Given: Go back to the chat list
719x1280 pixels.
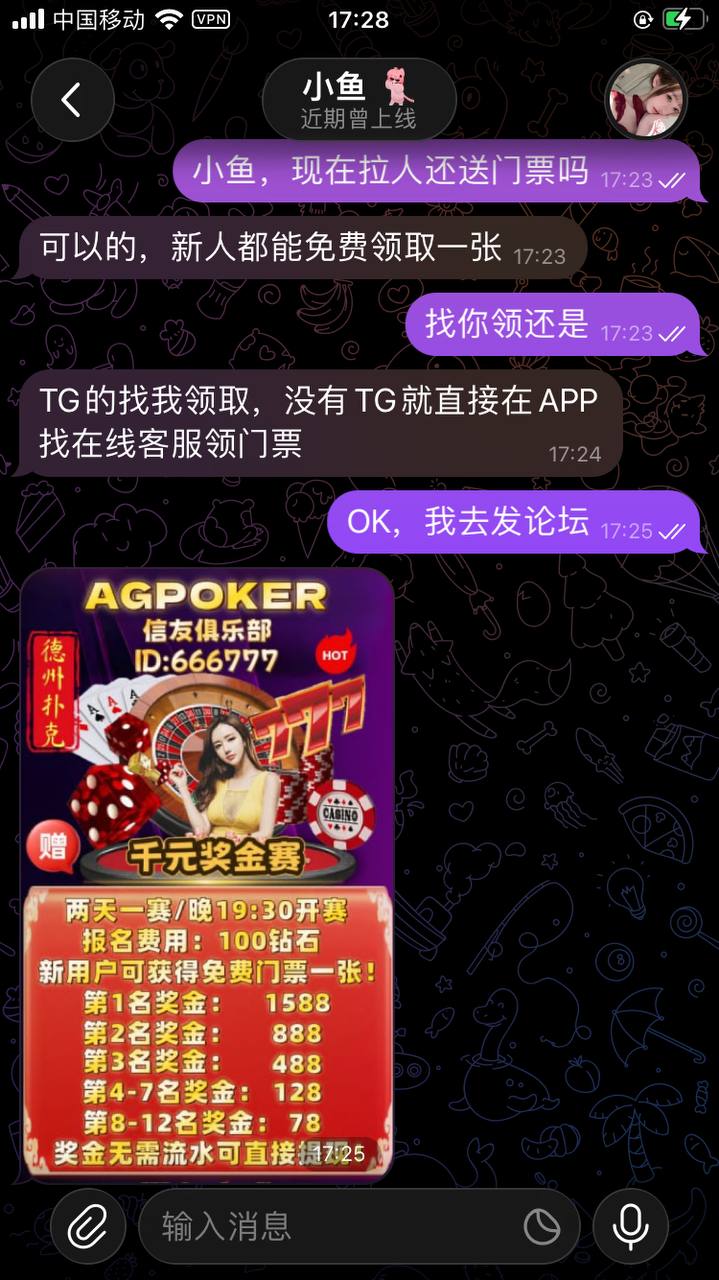Looking at the screenshot, I should [x=72, y=100].
